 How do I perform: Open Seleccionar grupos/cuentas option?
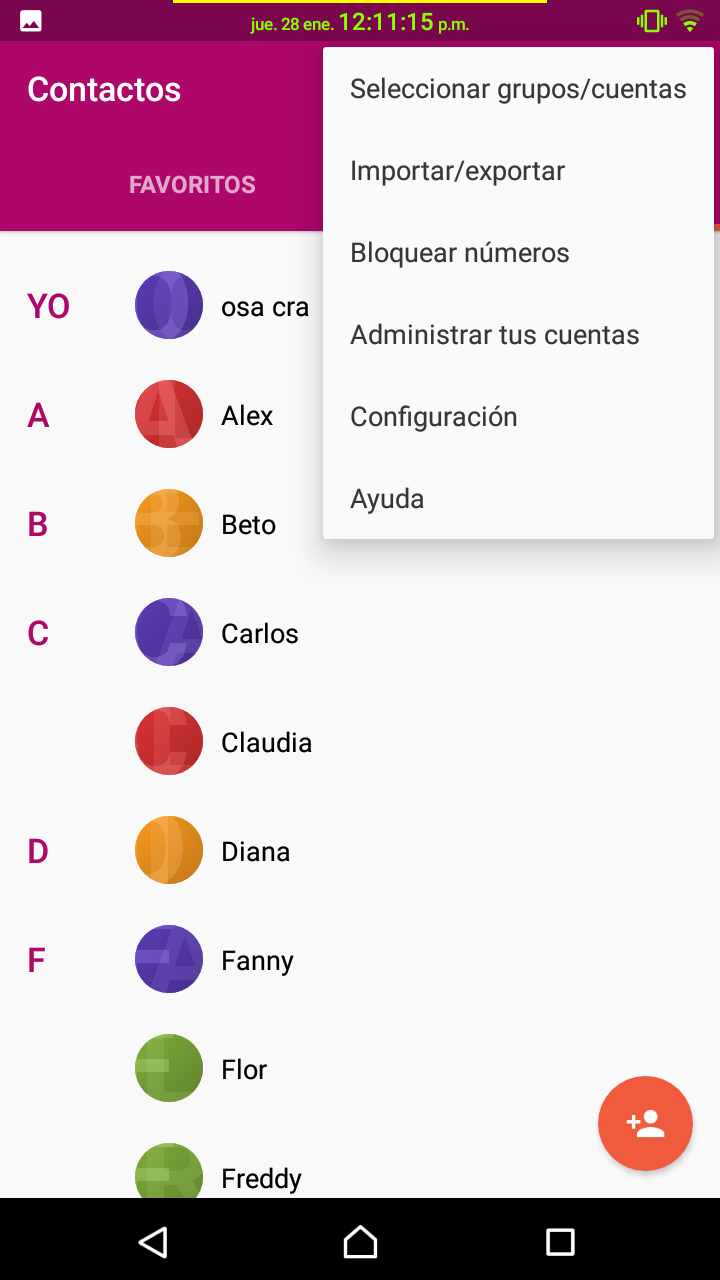coord(518,88)
